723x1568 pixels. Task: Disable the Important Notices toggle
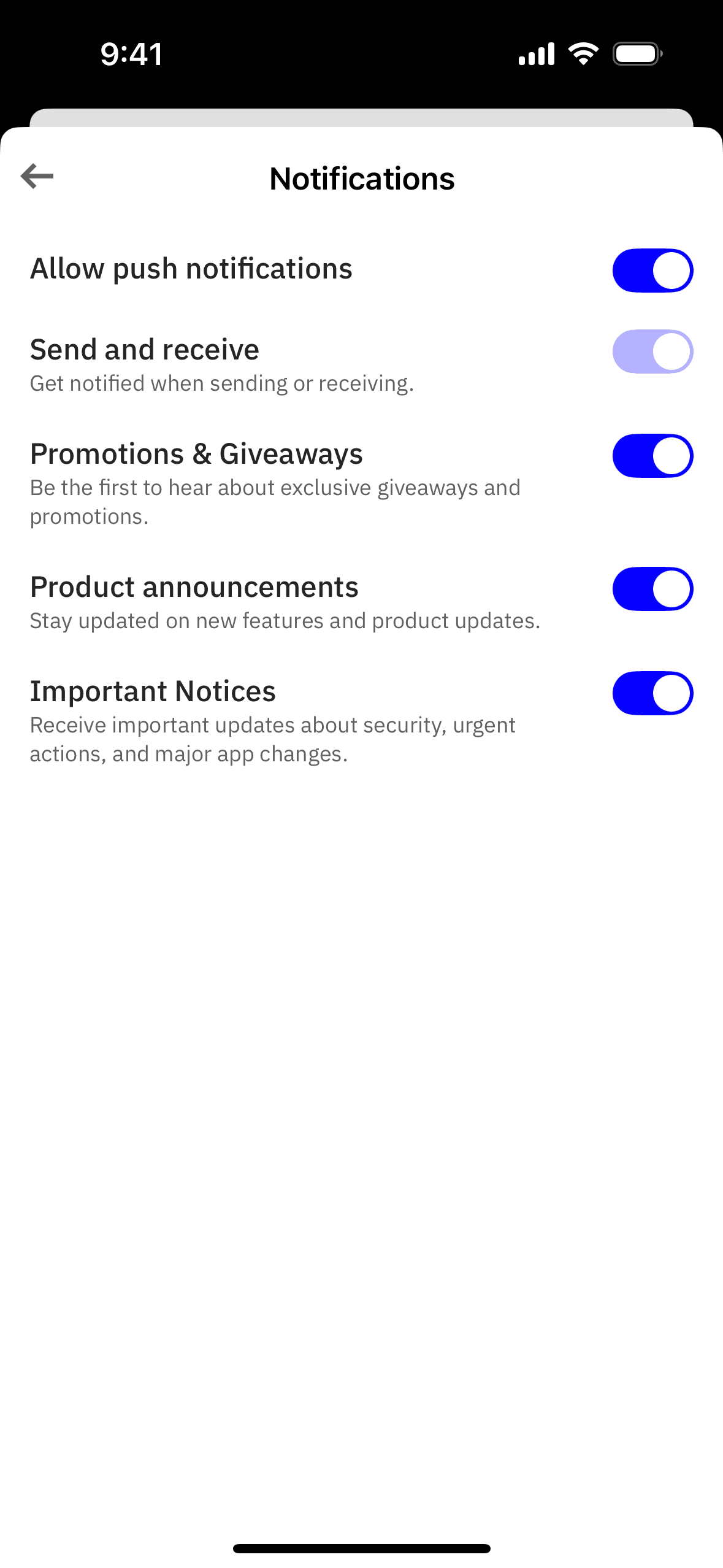652,693
